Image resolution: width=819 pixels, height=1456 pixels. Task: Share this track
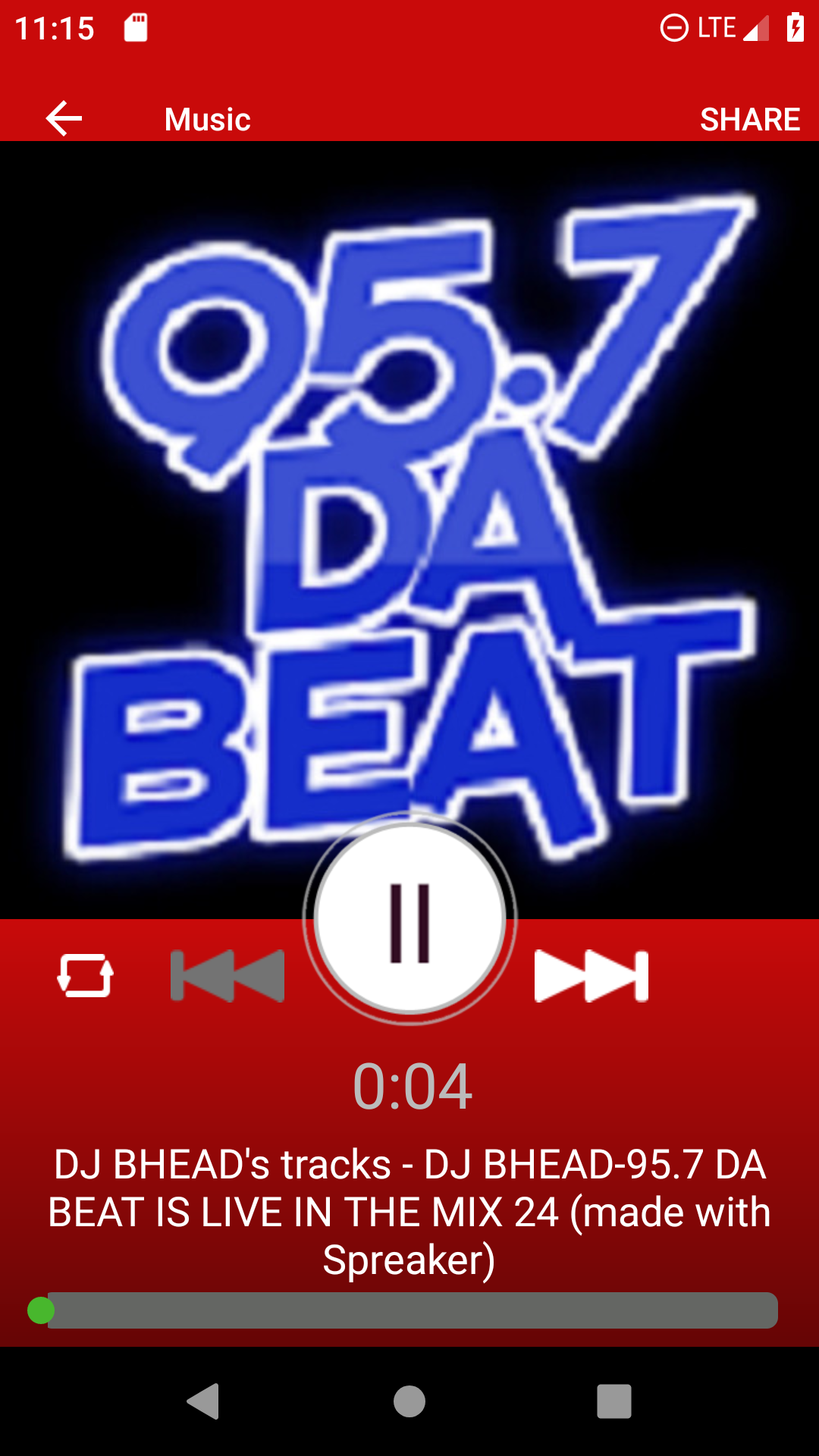(x=749, y=120)
